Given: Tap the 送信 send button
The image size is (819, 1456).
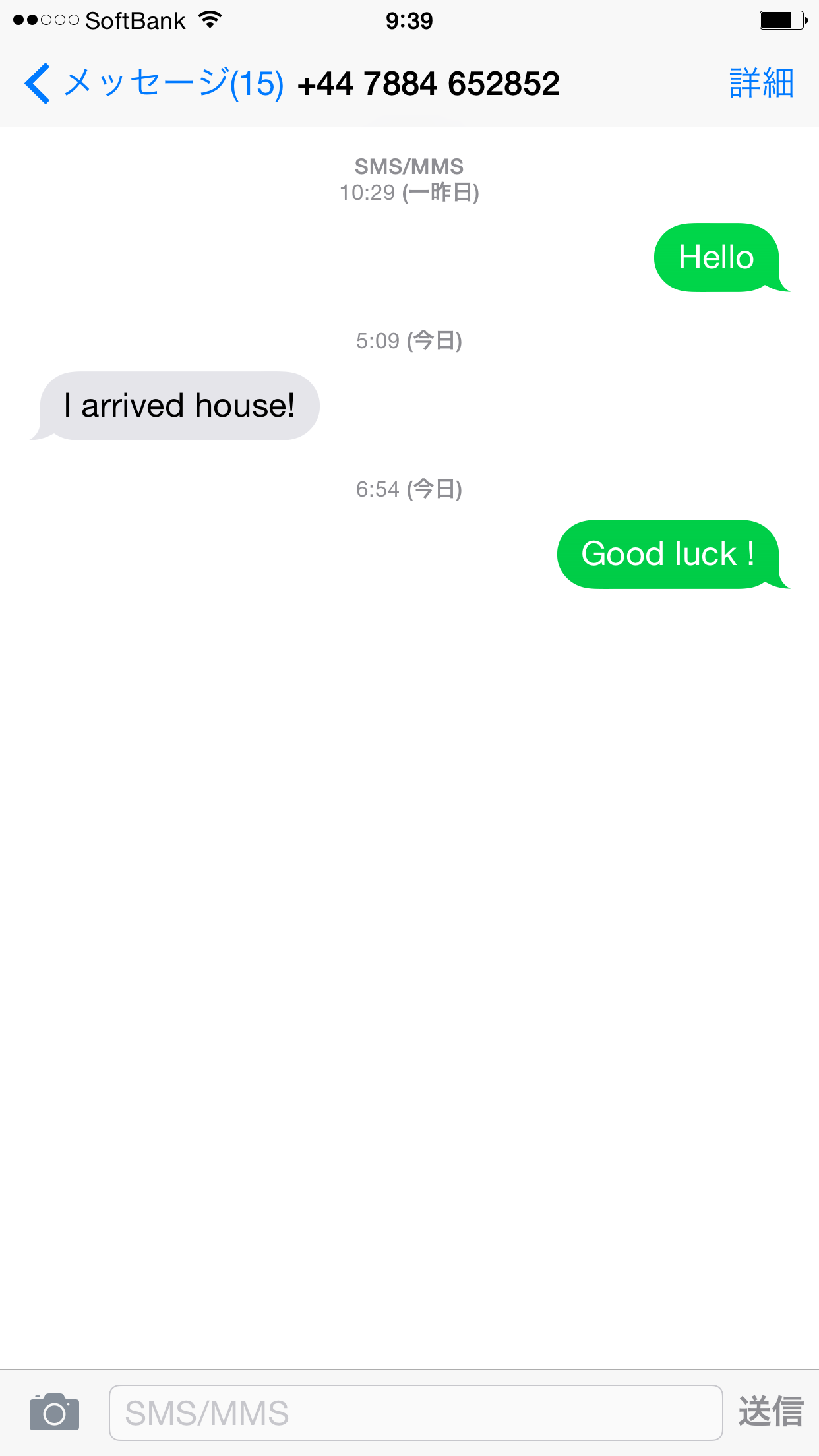Looking at the screenshot, I should coord(770,1412).
